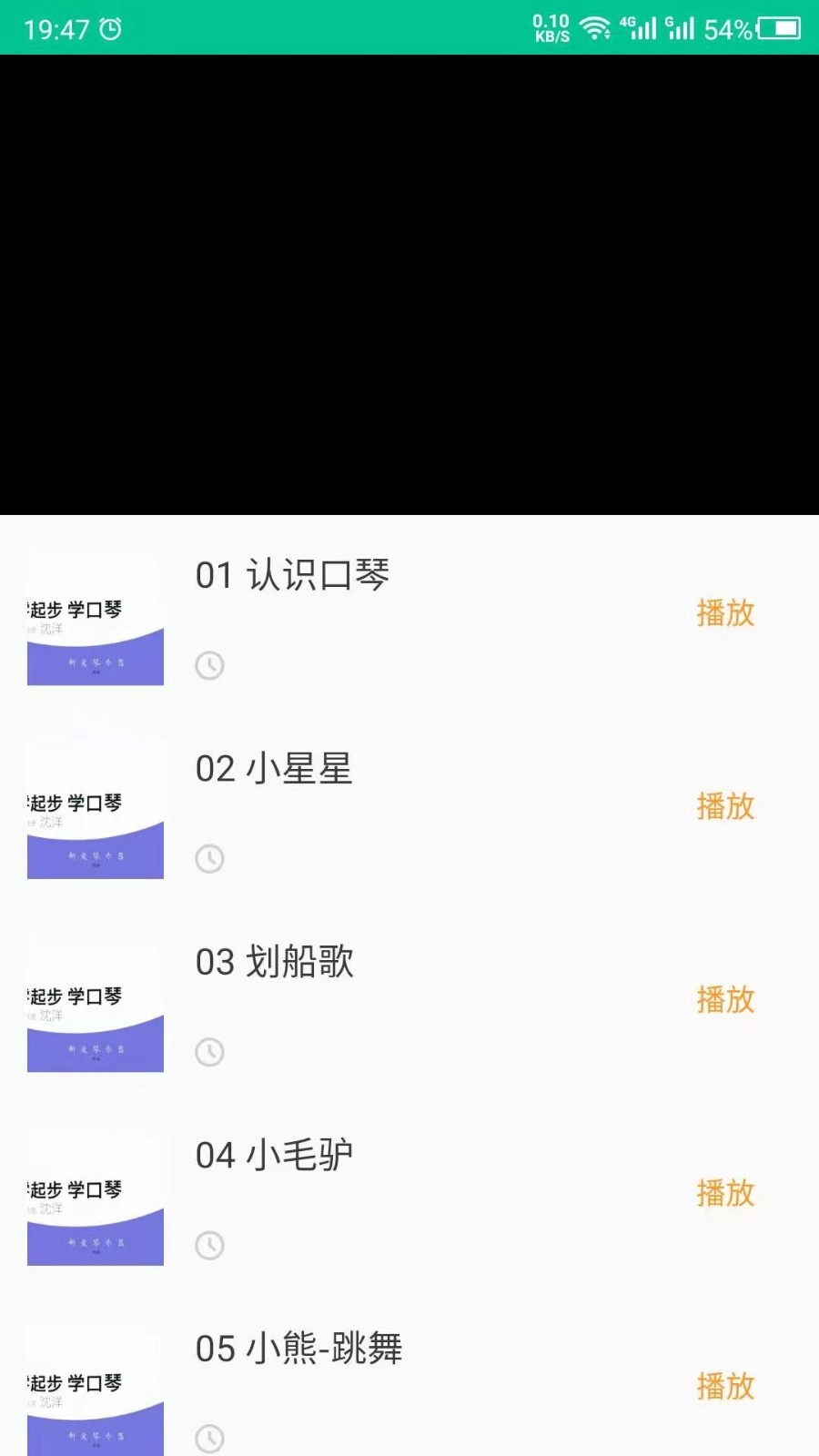The width and height of the screenshot is (819, 1456).
Task: Play the lesson 03 划船歌
Action: point(723,1000)
